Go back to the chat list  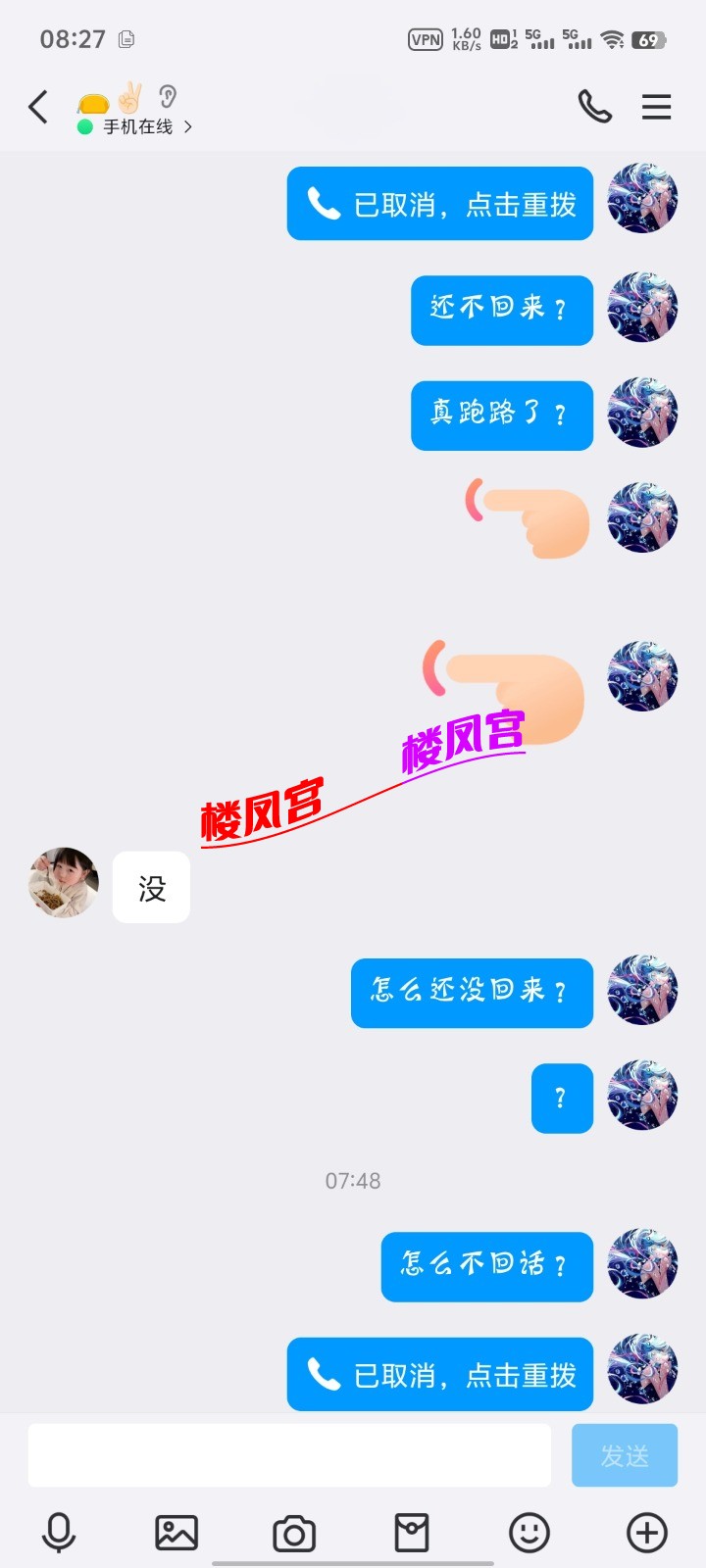pyautogui.click(x=38, y=107)
